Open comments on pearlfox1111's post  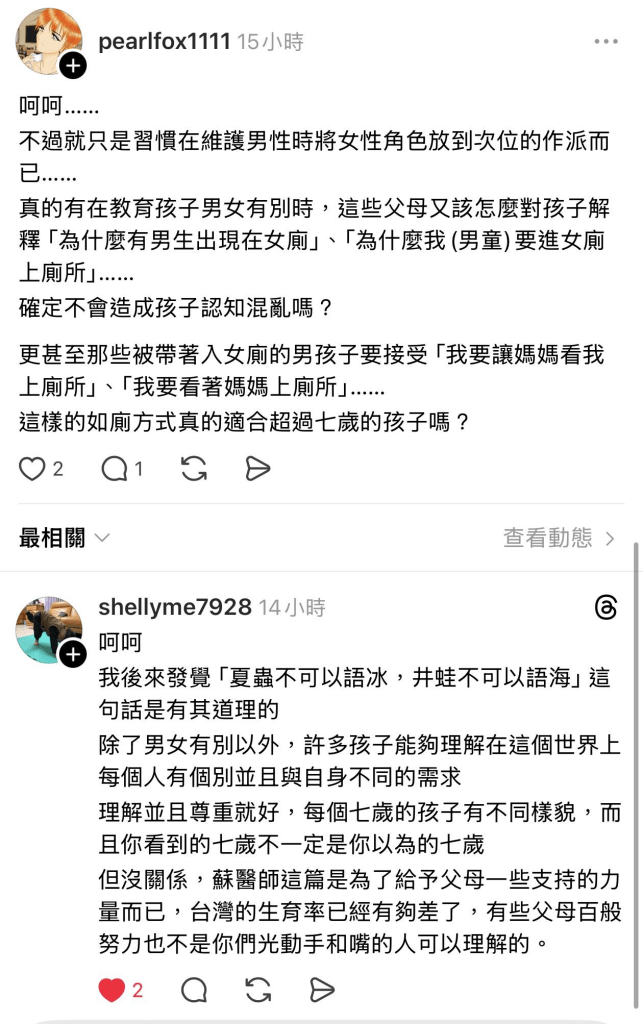click(x=114, y=468)
